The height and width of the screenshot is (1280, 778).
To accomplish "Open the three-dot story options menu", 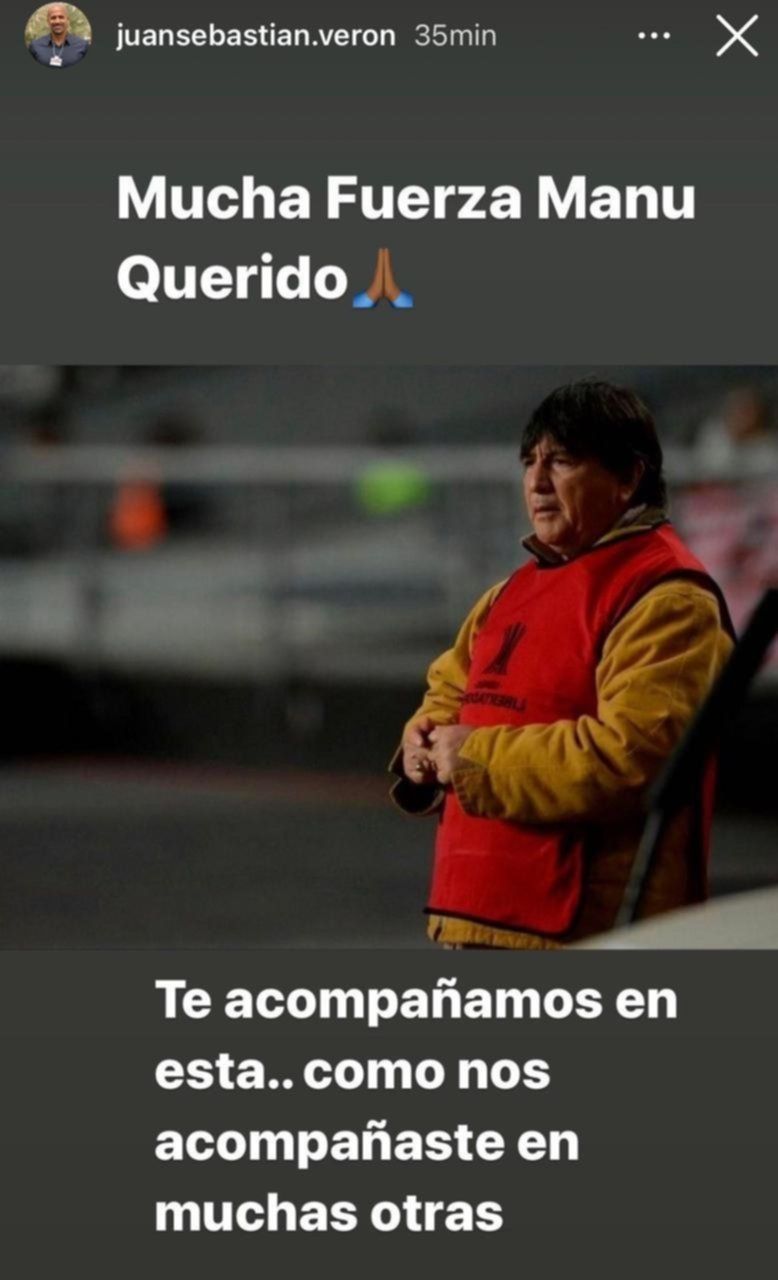I will (x=654, y=36).
